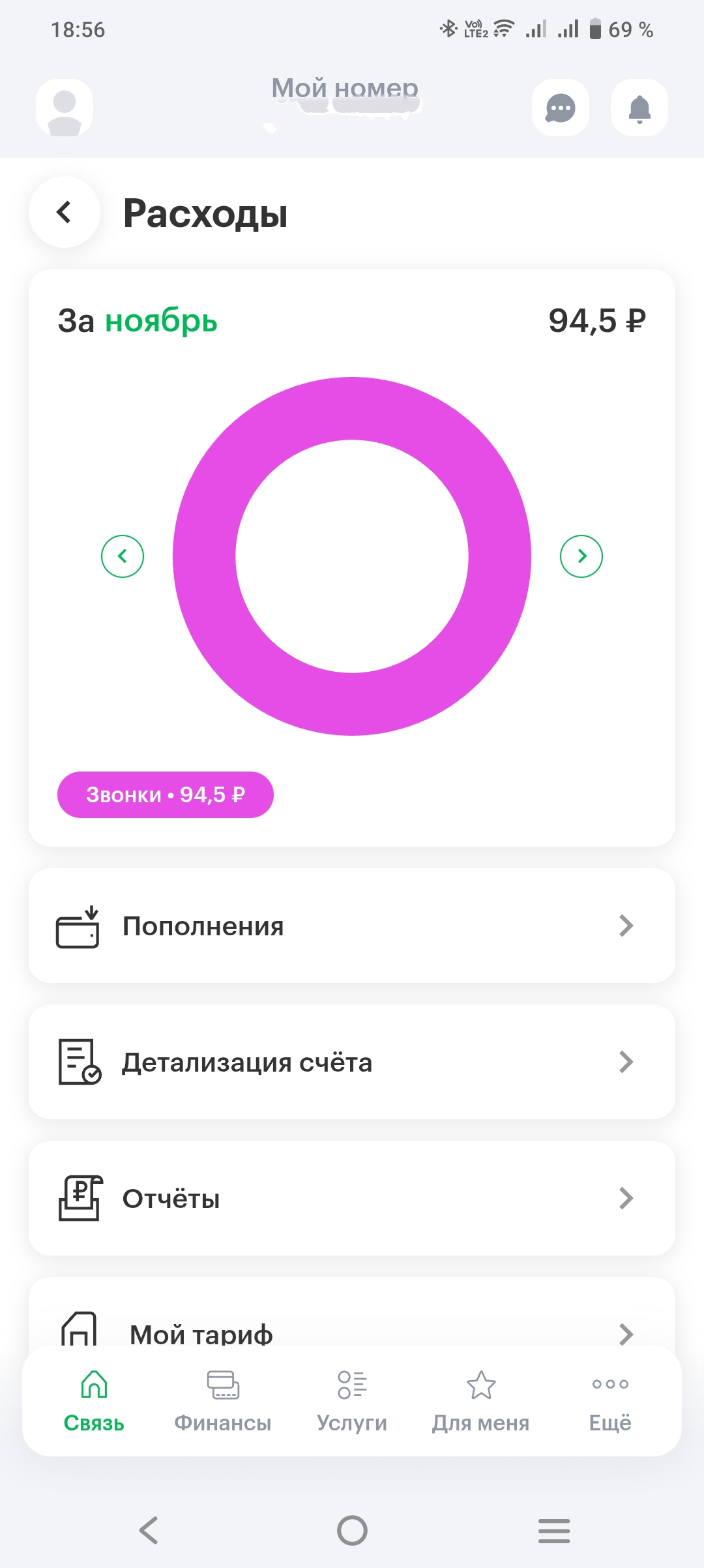
Task: Open the notifications bell
Action: [x=639, y=108]
